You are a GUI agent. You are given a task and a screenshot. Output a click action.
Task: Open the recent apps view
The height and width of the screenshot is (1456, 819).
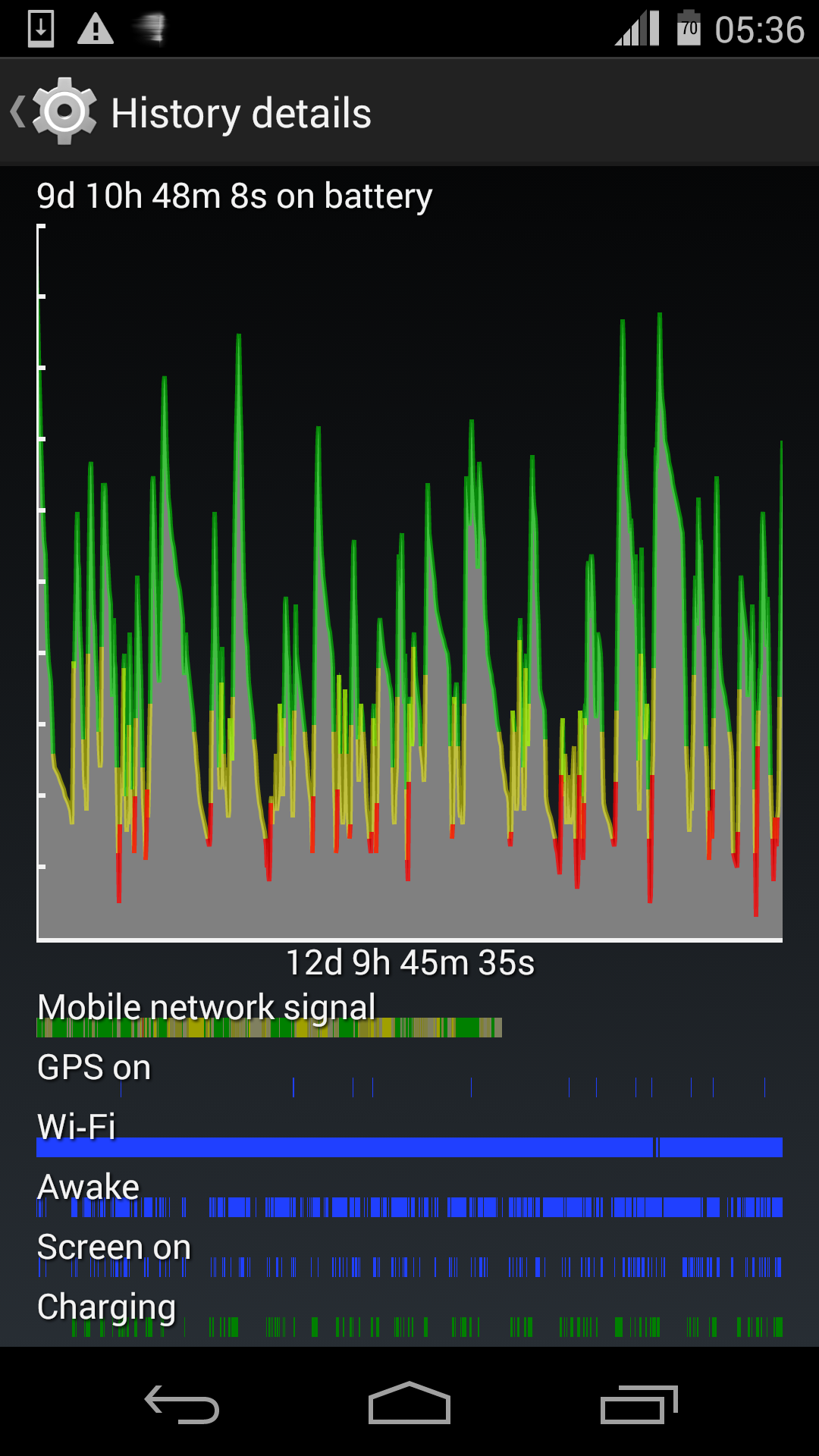click(x=639, y=1404)
